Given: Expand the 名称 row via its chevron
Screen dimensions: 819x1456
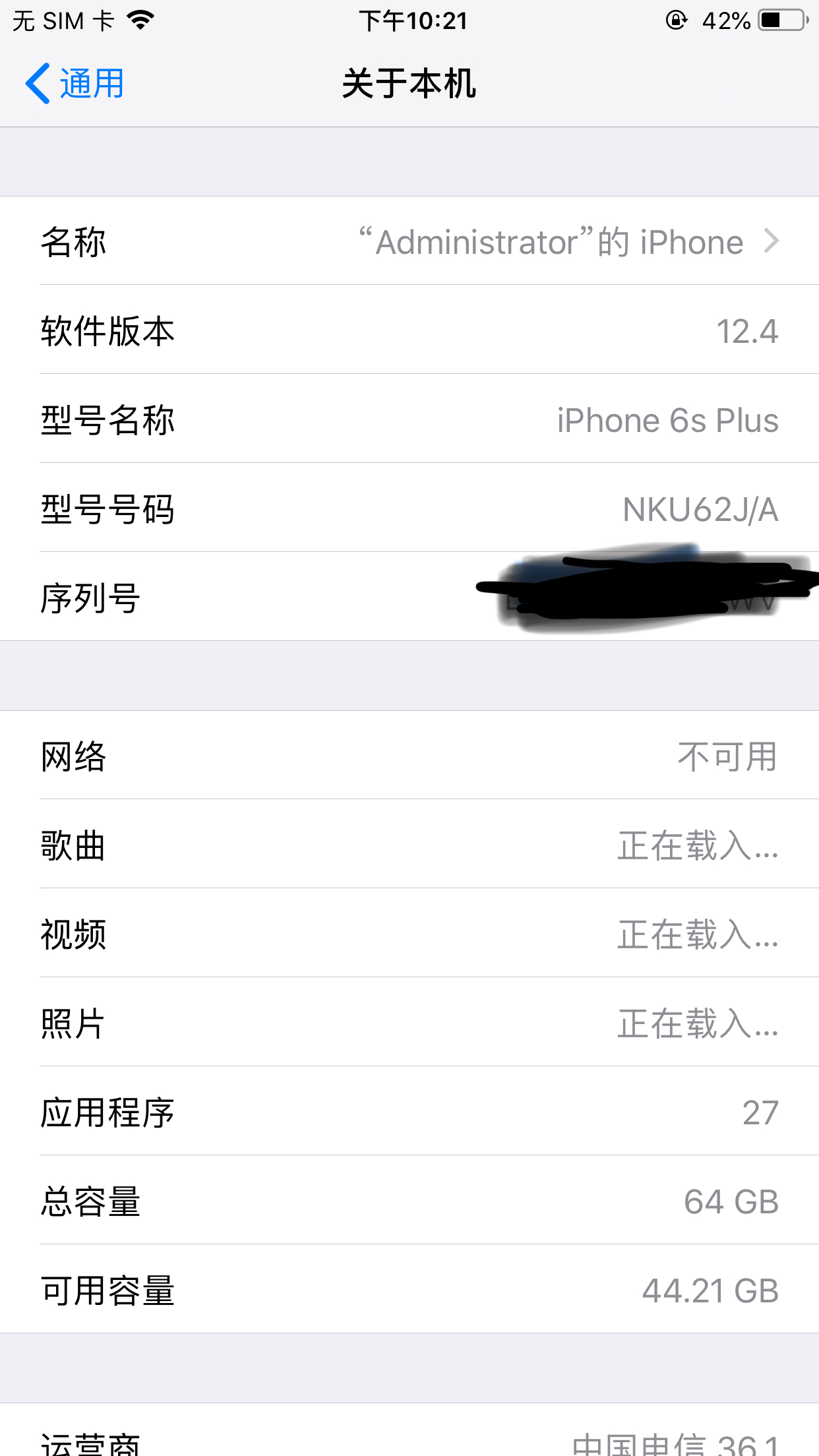Looking at the screenshot, I should [x=770, y=242].
